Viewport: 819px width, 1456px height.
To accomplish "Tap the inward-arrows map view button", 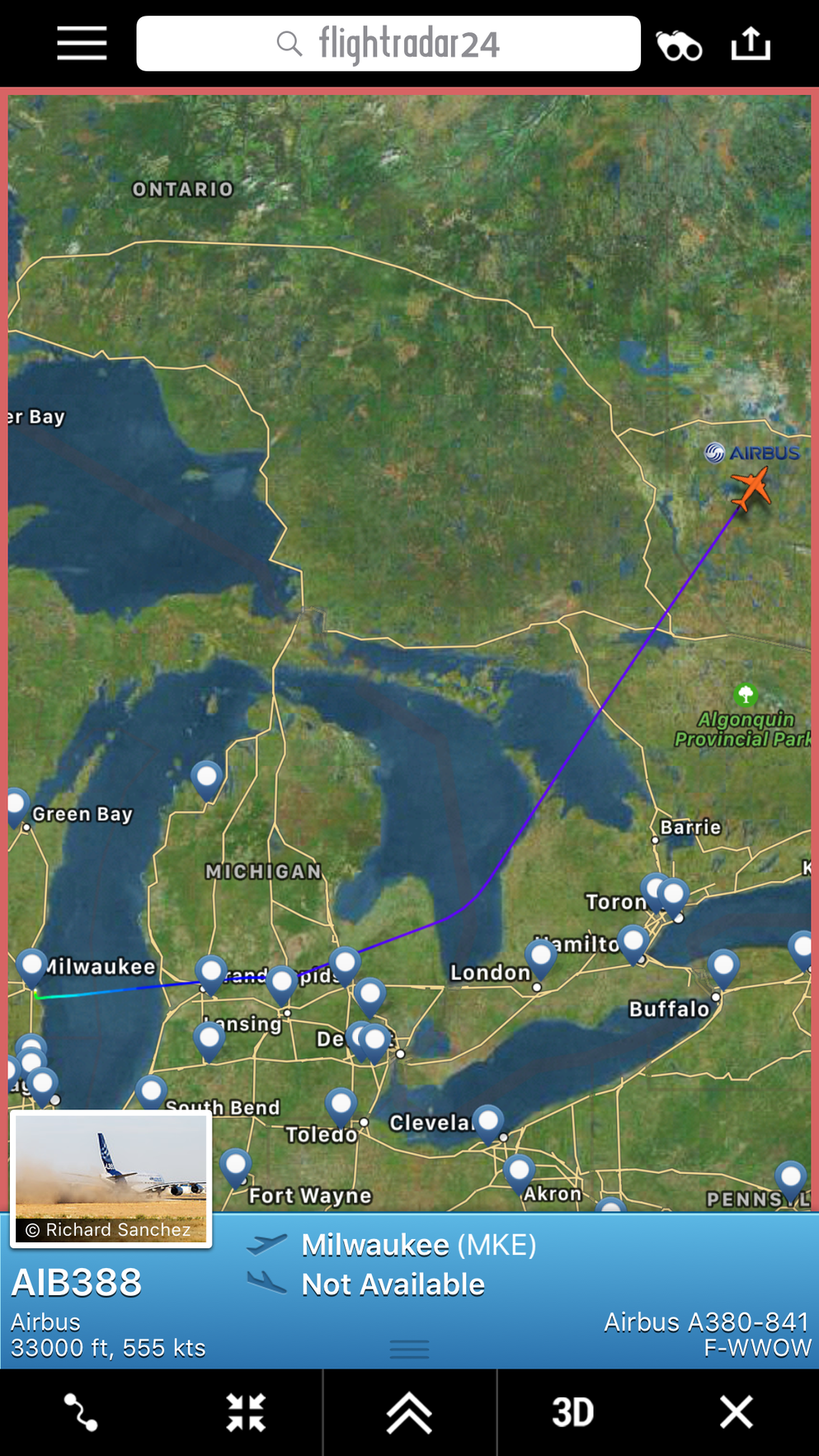I will (245, 1411).
